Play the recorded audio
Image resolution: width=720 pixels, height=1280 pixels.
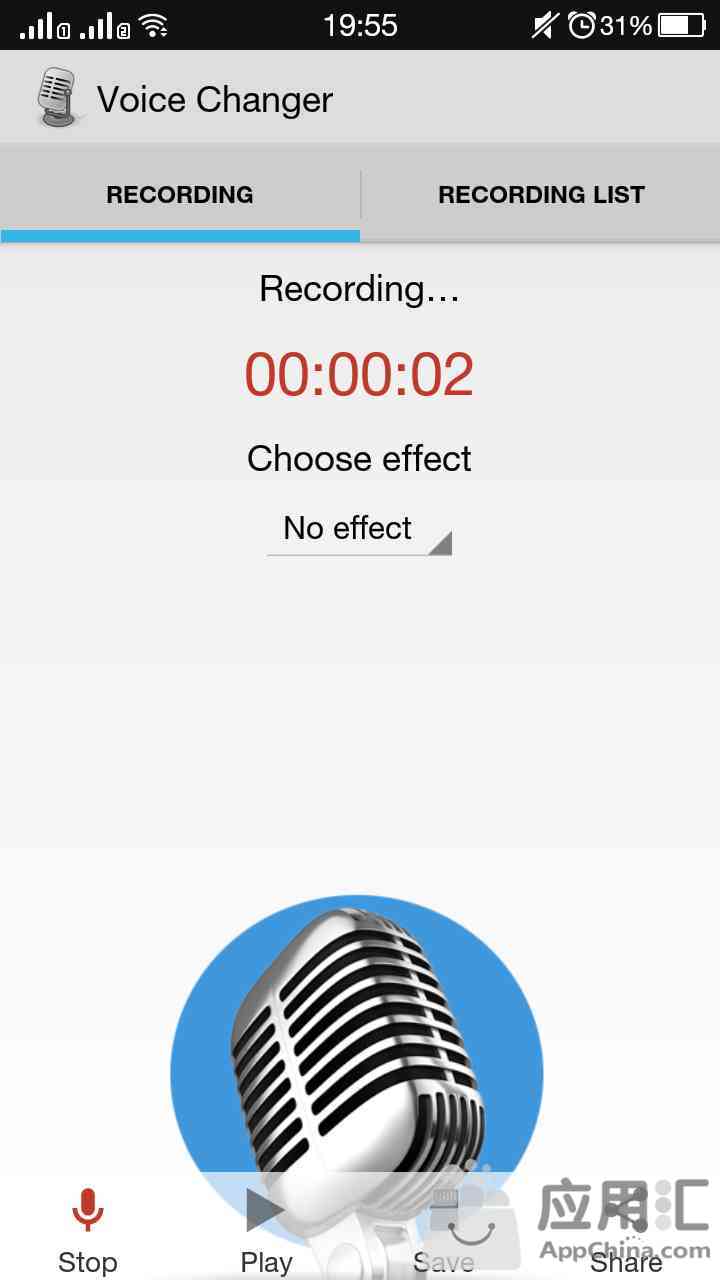pos(266,1230)
